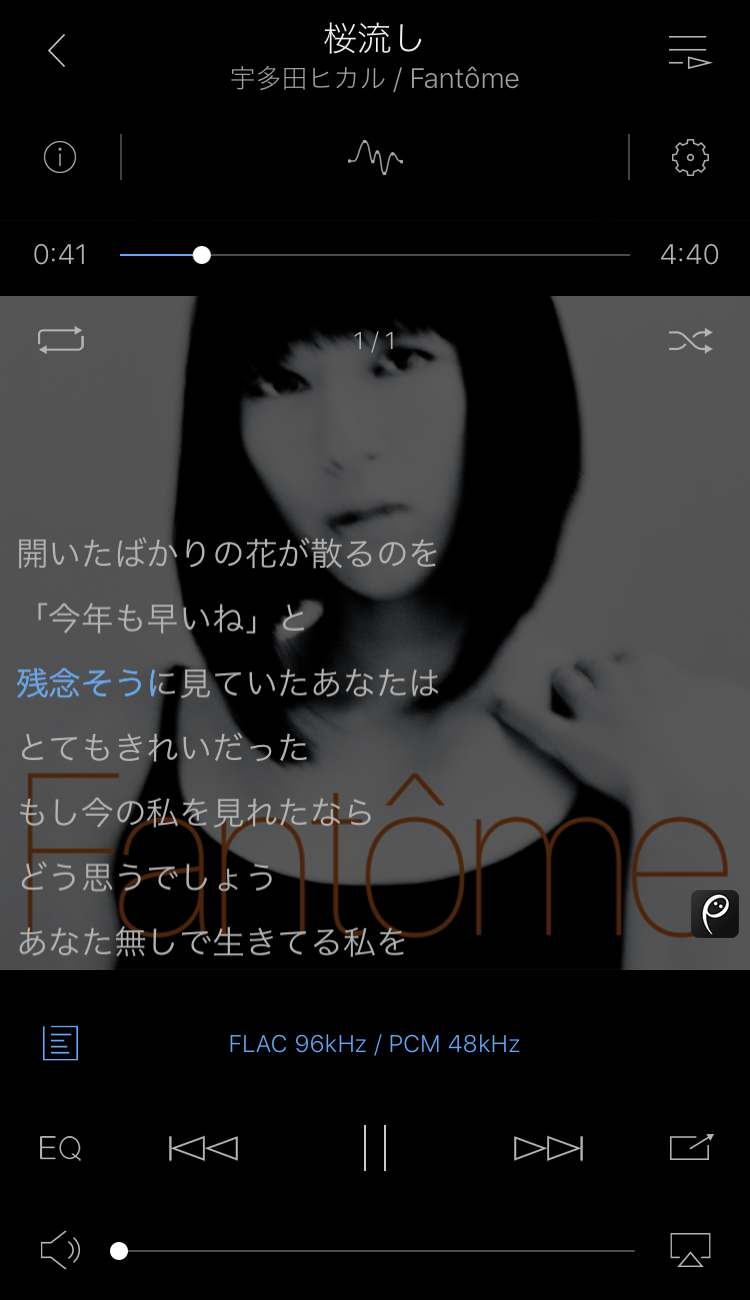Mute the volume speaker icon
The height and width of the screenshot is (1300, 750).
pyautogui.click(x=60, y=1250)
